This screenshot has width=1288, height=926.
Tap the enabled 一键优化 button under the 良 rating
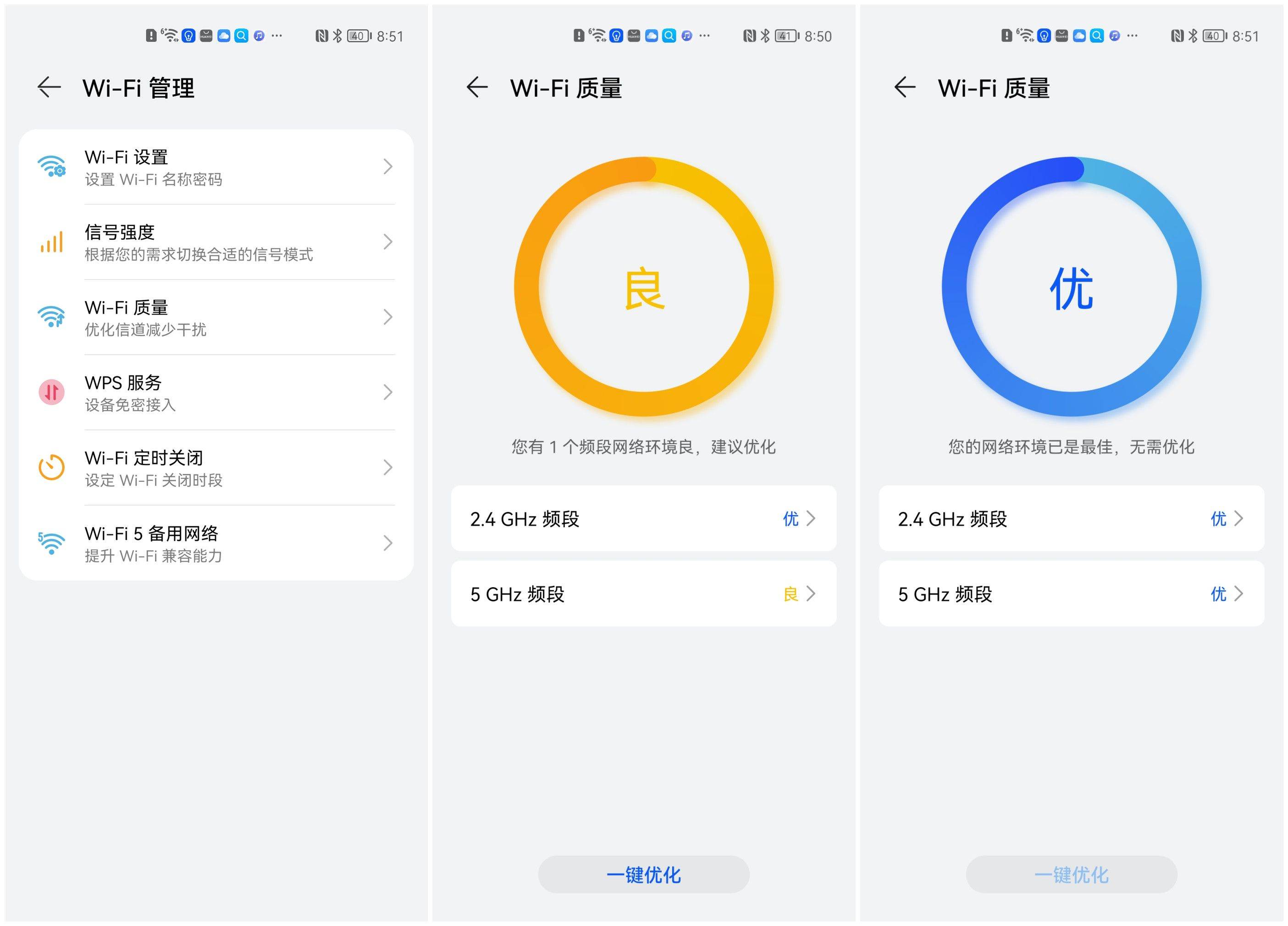643,874
